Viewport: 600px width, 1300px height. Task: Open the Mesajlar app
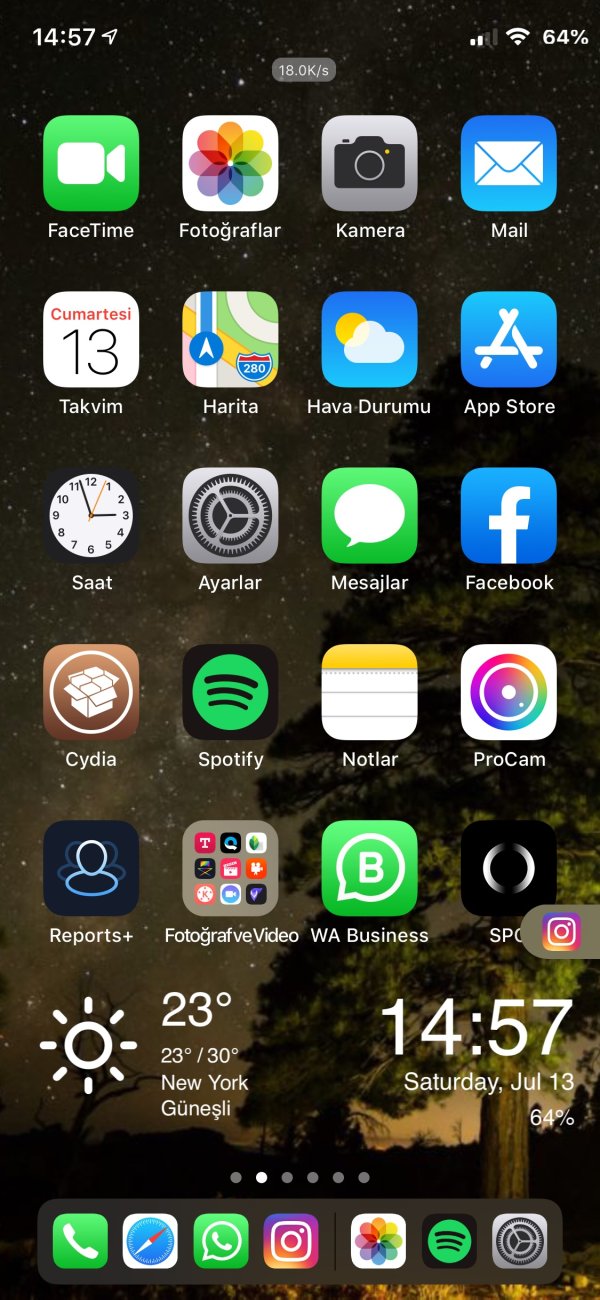[369, 516]
